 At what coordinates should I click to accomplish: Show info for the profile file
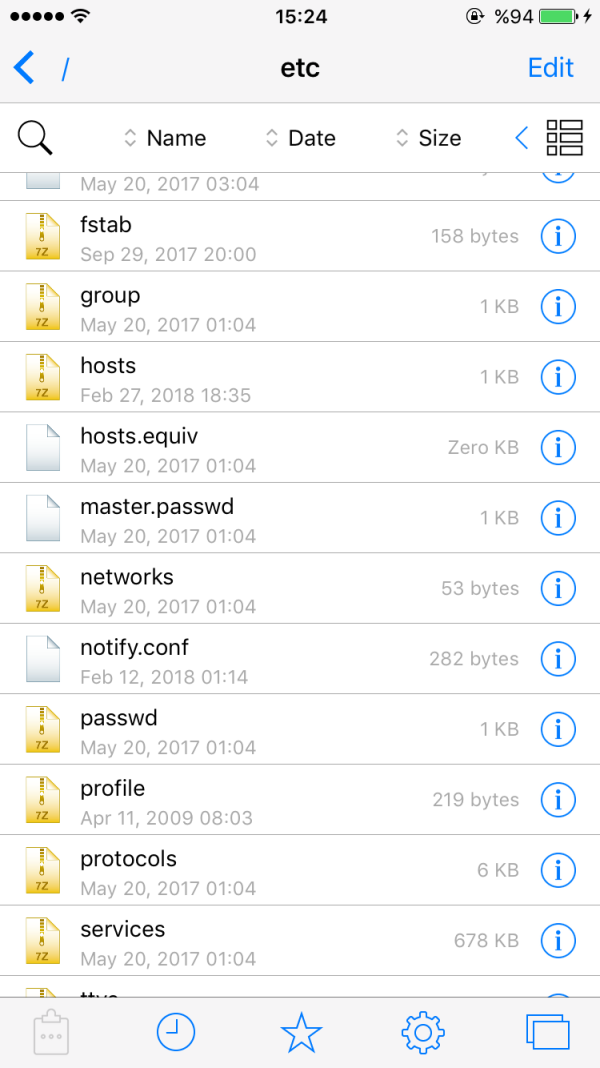[x=558, y=799]
